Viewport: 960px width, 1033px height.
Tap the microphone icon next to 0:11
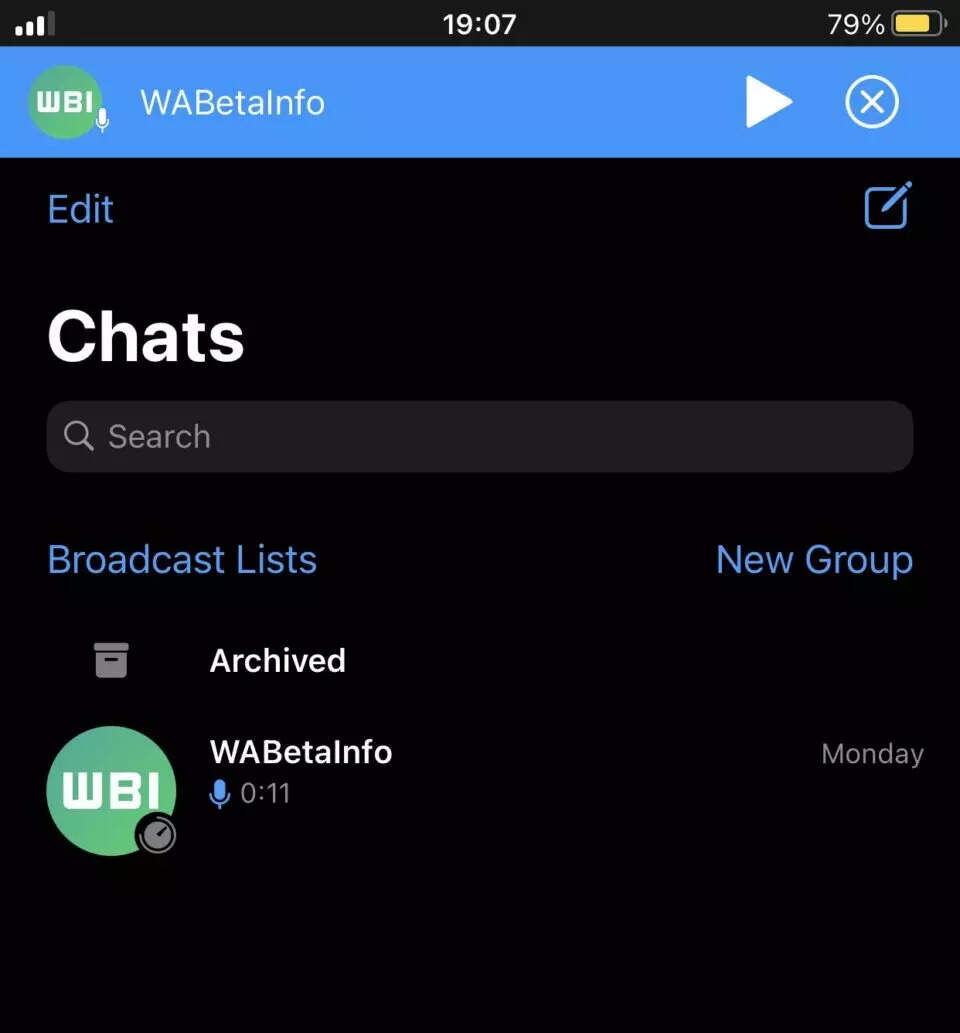click(x=219, y=793)
